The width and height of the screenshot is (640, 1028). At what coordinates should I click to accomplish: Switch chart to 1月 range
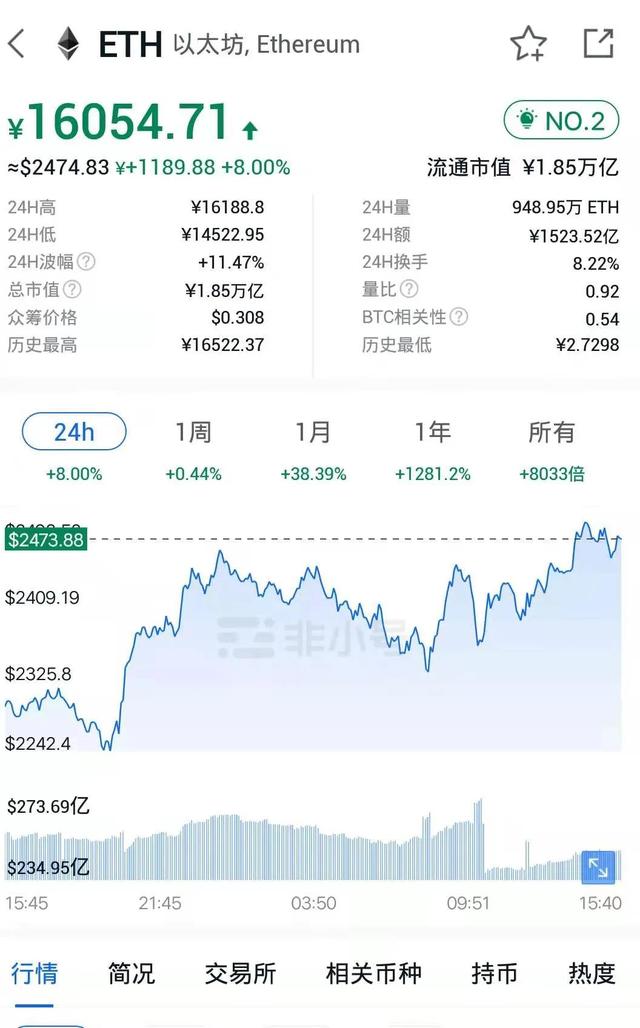[313, 432]
